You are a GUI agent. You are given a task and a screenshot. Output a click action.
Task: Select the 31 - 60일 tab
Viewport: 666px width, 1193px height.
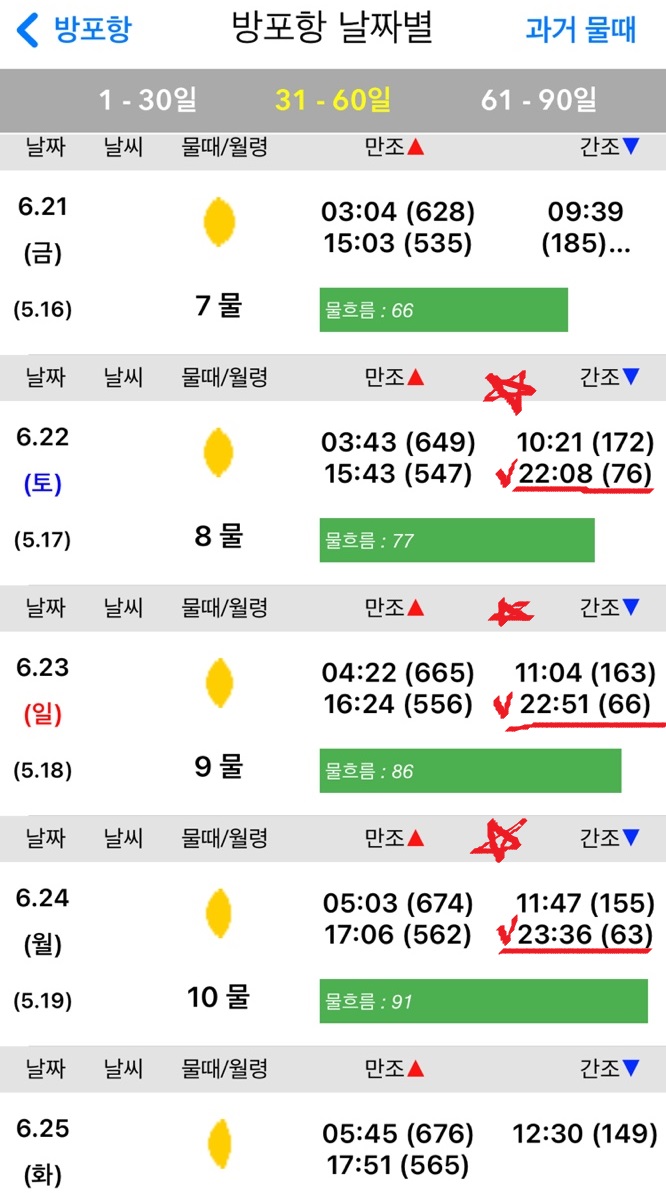(x=333, y=100)
